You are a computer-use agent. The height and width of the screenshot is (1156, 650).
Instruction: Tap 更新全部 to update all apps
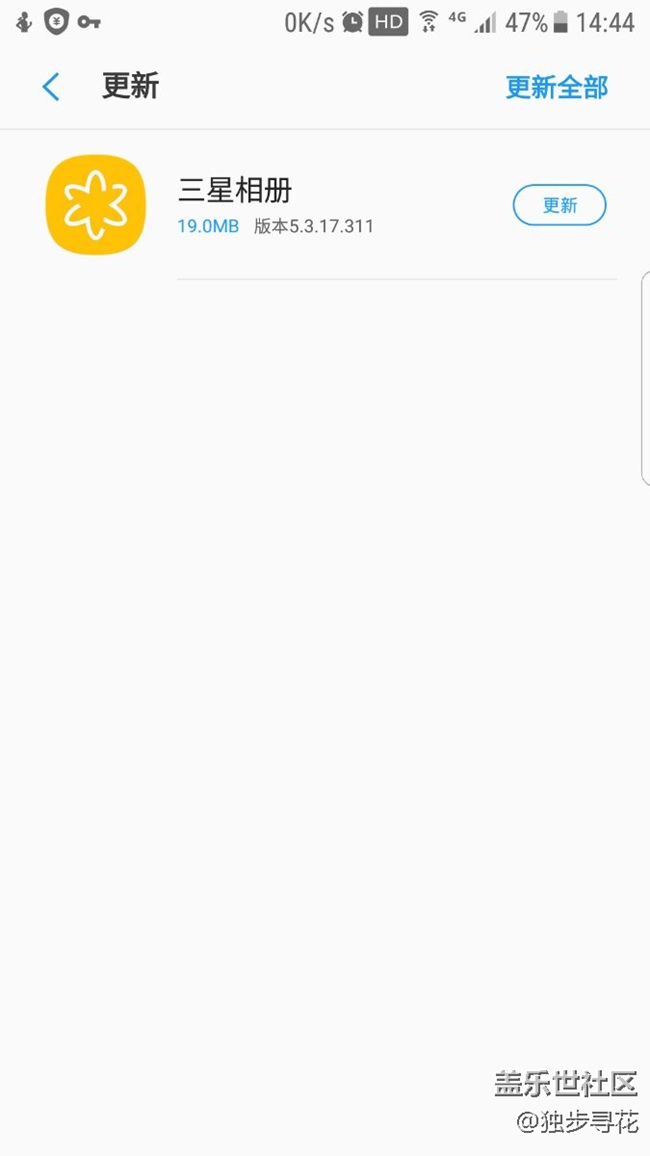point(556,87)
